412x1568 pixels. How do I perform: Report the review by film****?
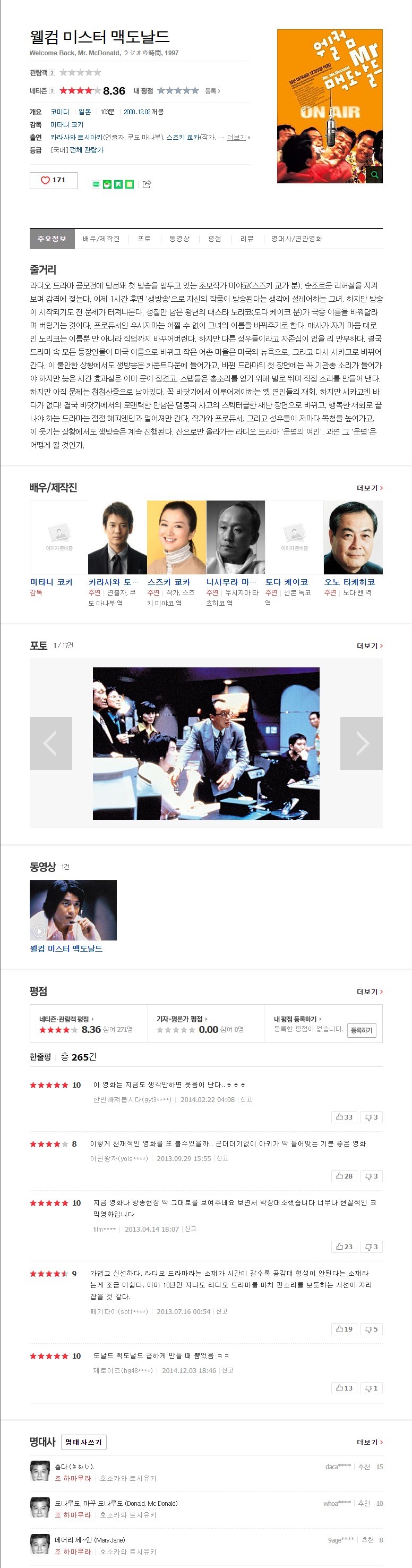pos(191,1229)
